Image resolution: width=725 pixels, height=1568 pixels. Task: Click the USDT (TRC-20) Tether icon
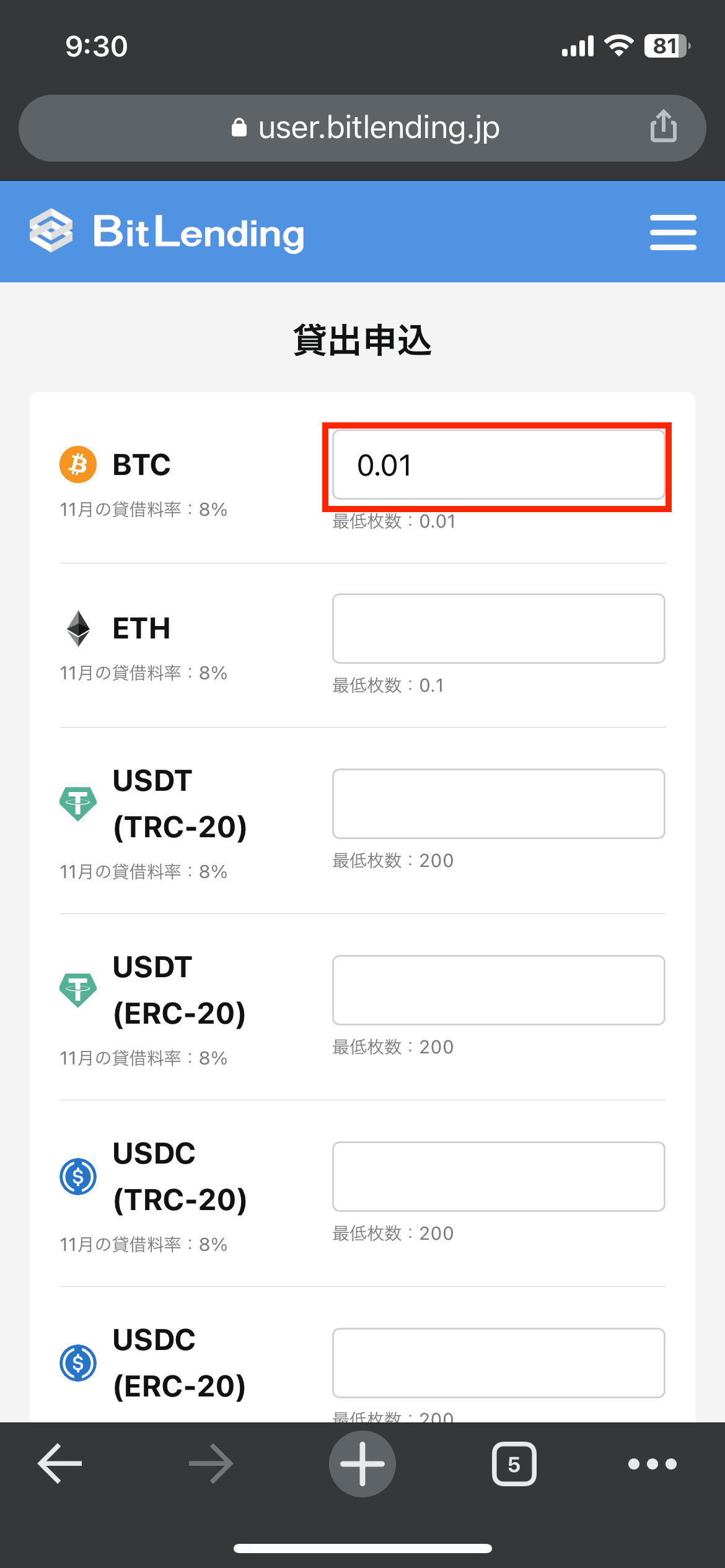click(78, 803)
